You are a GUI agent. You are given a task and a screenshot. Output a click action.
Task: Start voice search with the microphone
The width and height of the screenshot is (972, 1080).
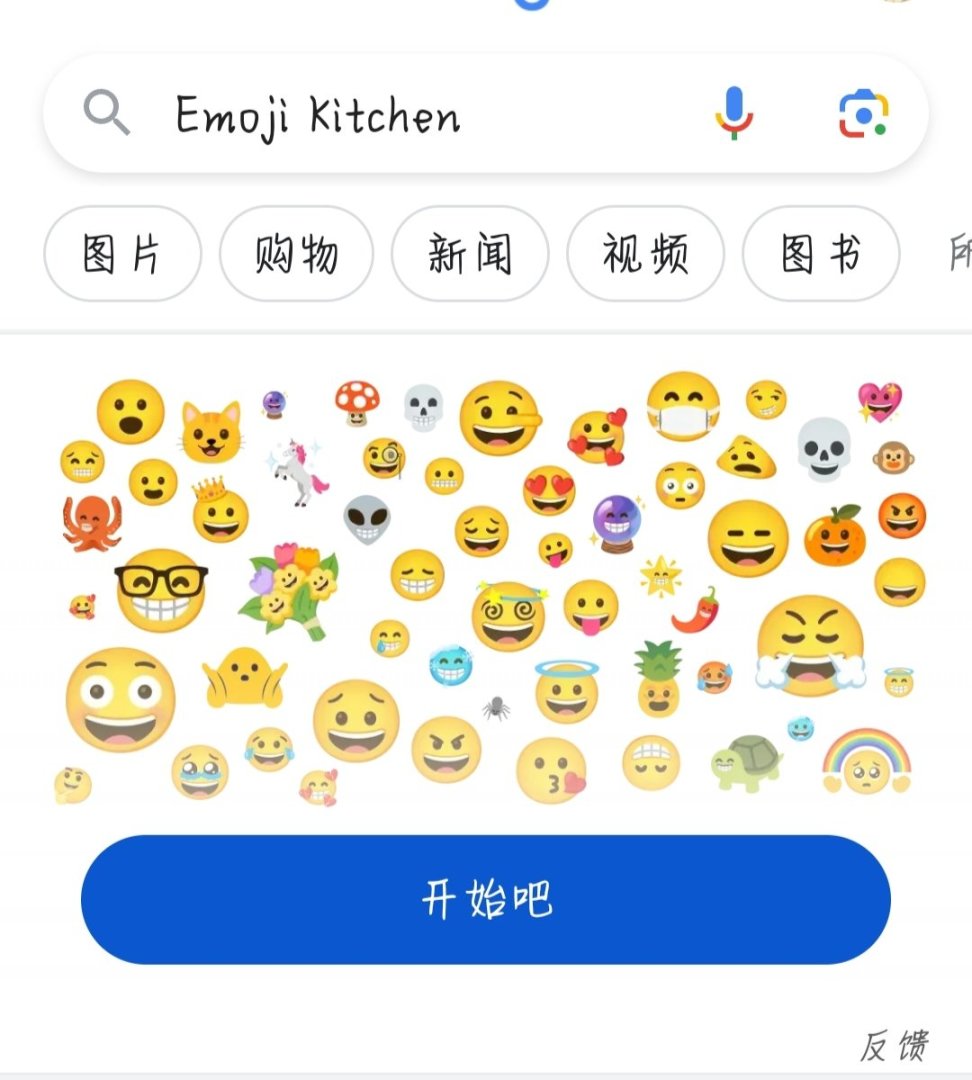click(734, 113)
